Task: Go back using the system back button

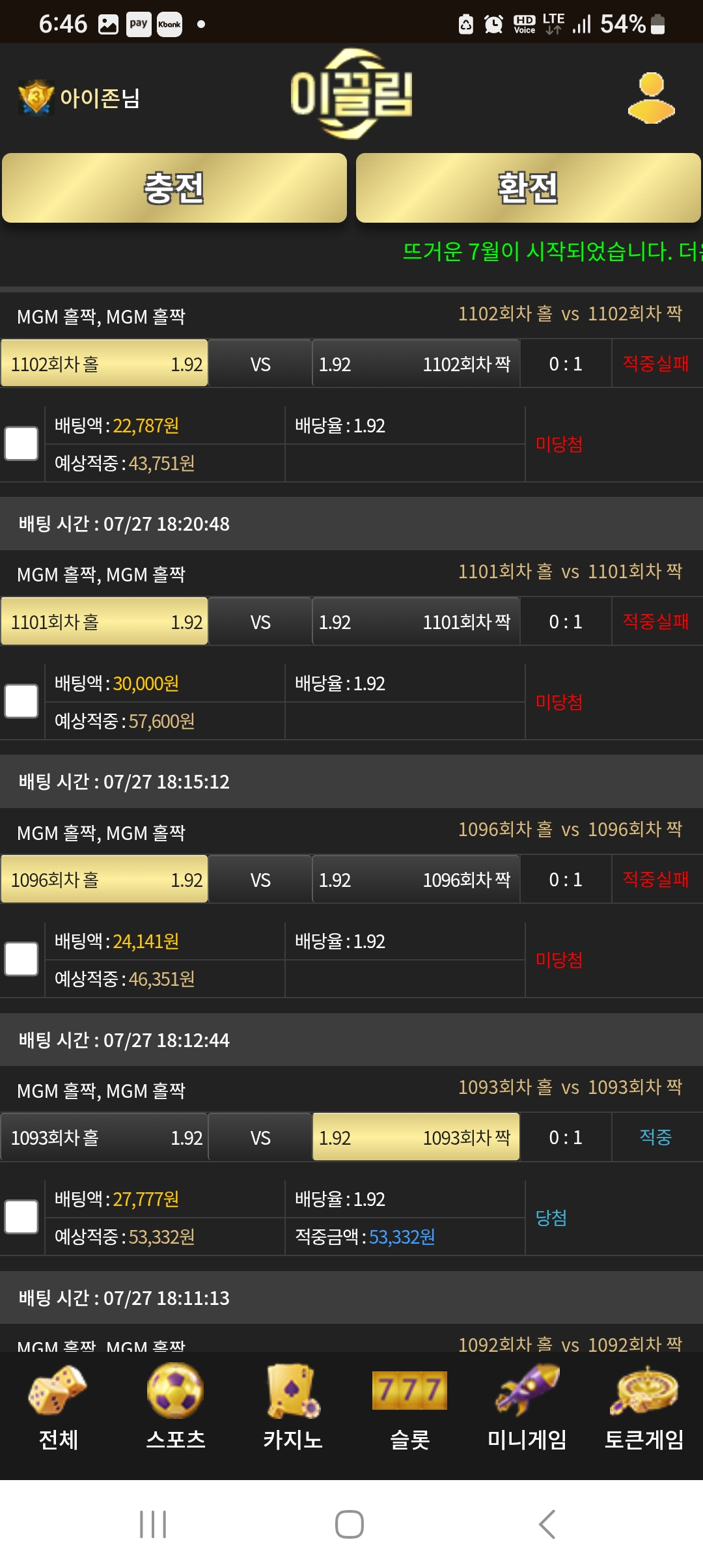Action: click(547, 1524)
